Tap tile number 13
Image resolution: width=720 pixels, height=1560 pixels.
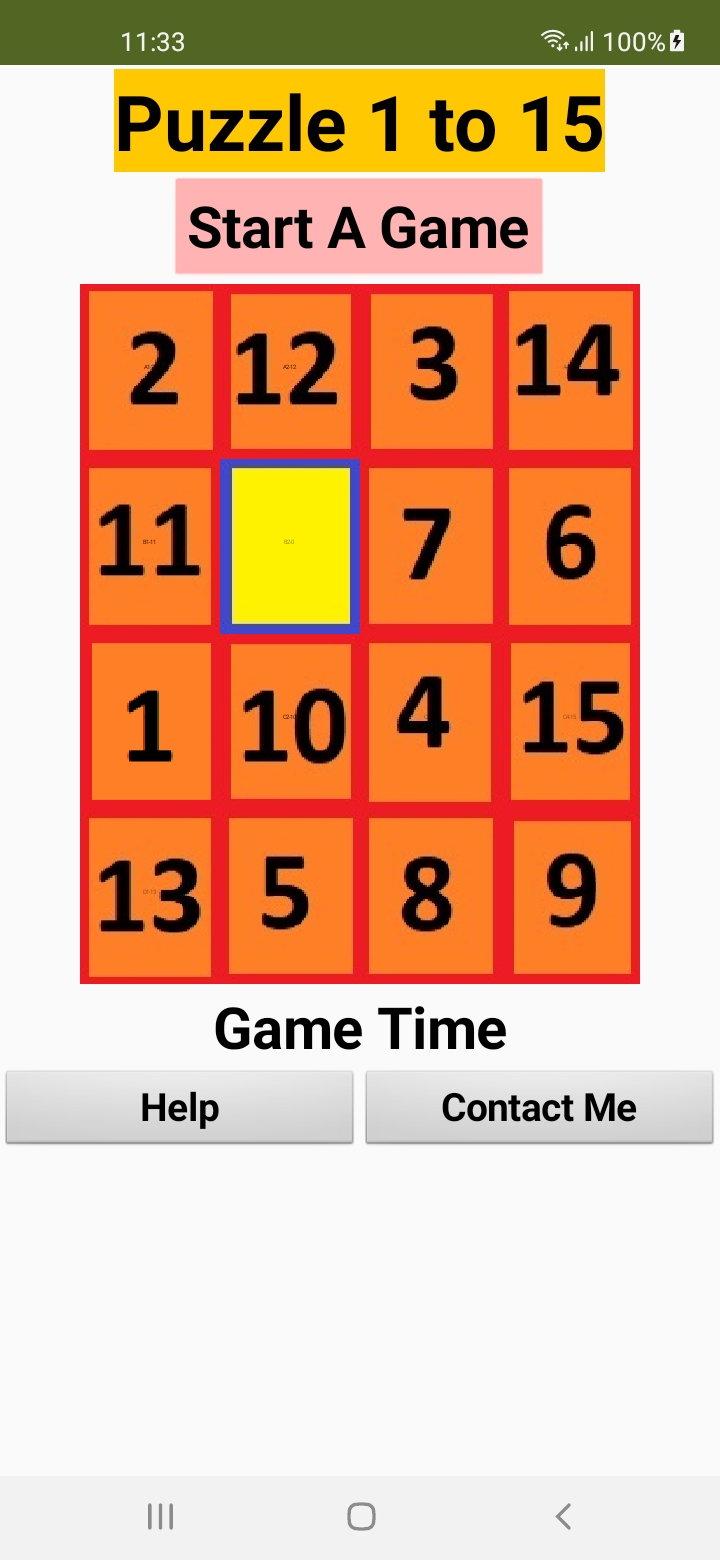(150, 897)
